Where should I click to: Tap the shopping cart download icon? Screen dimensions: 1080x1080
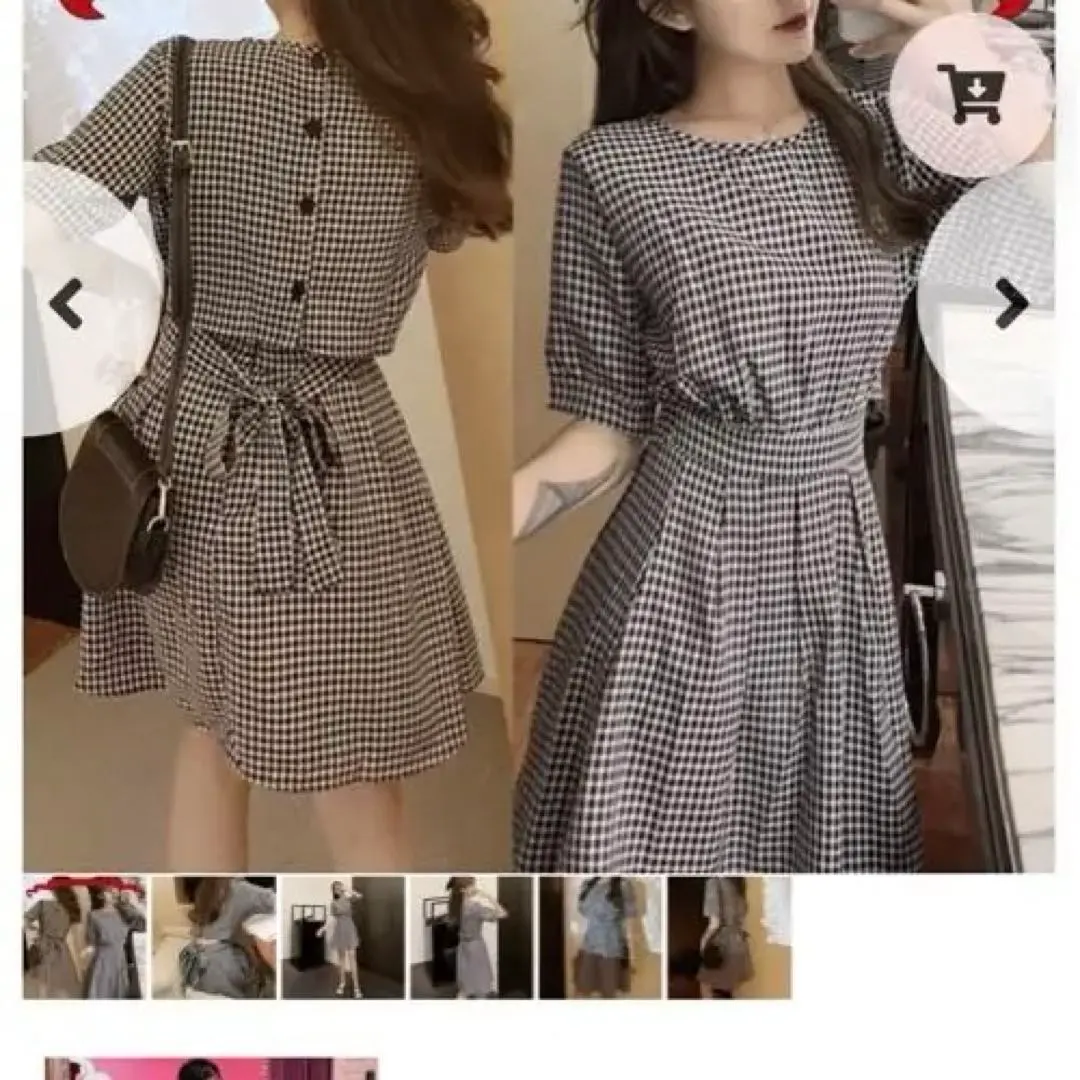coord(970,94)
